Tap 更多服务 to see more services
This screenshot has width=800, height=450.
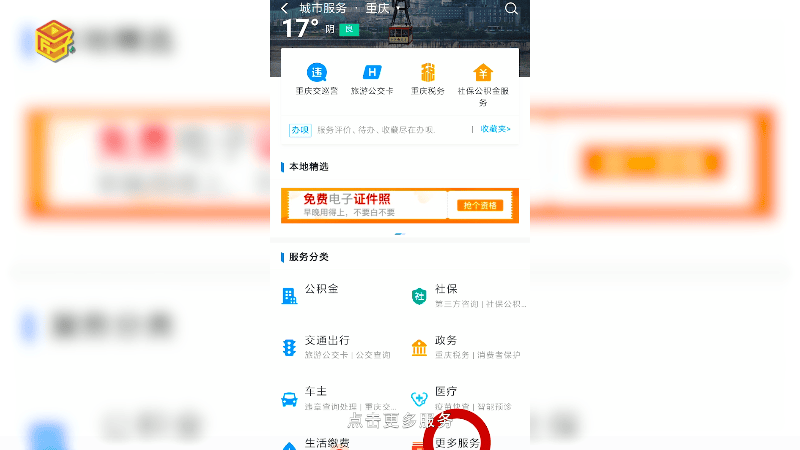[457, 442]
